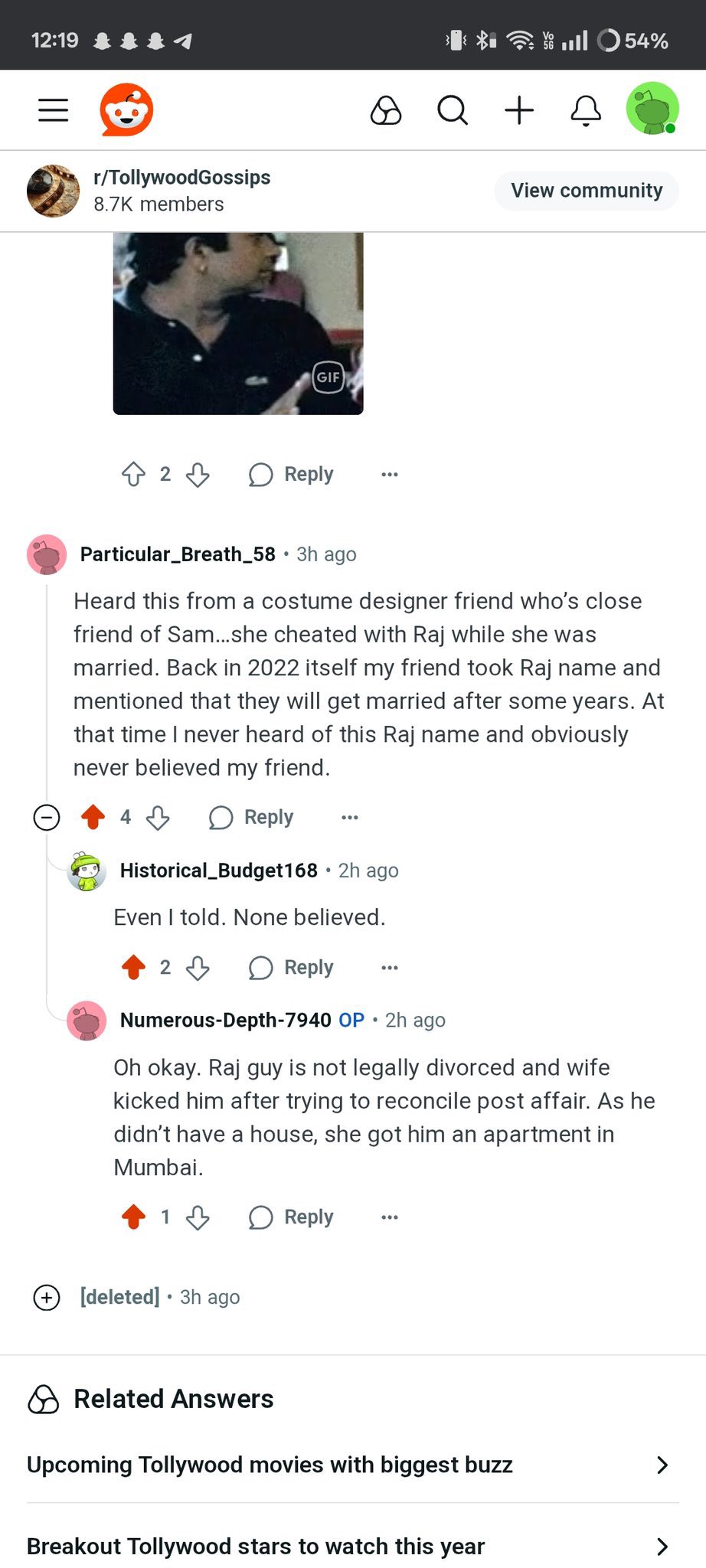The image size is (706, 1568).
Task: Collapse Particular_Breath_58's comment thread
Action: click(47, 818)
